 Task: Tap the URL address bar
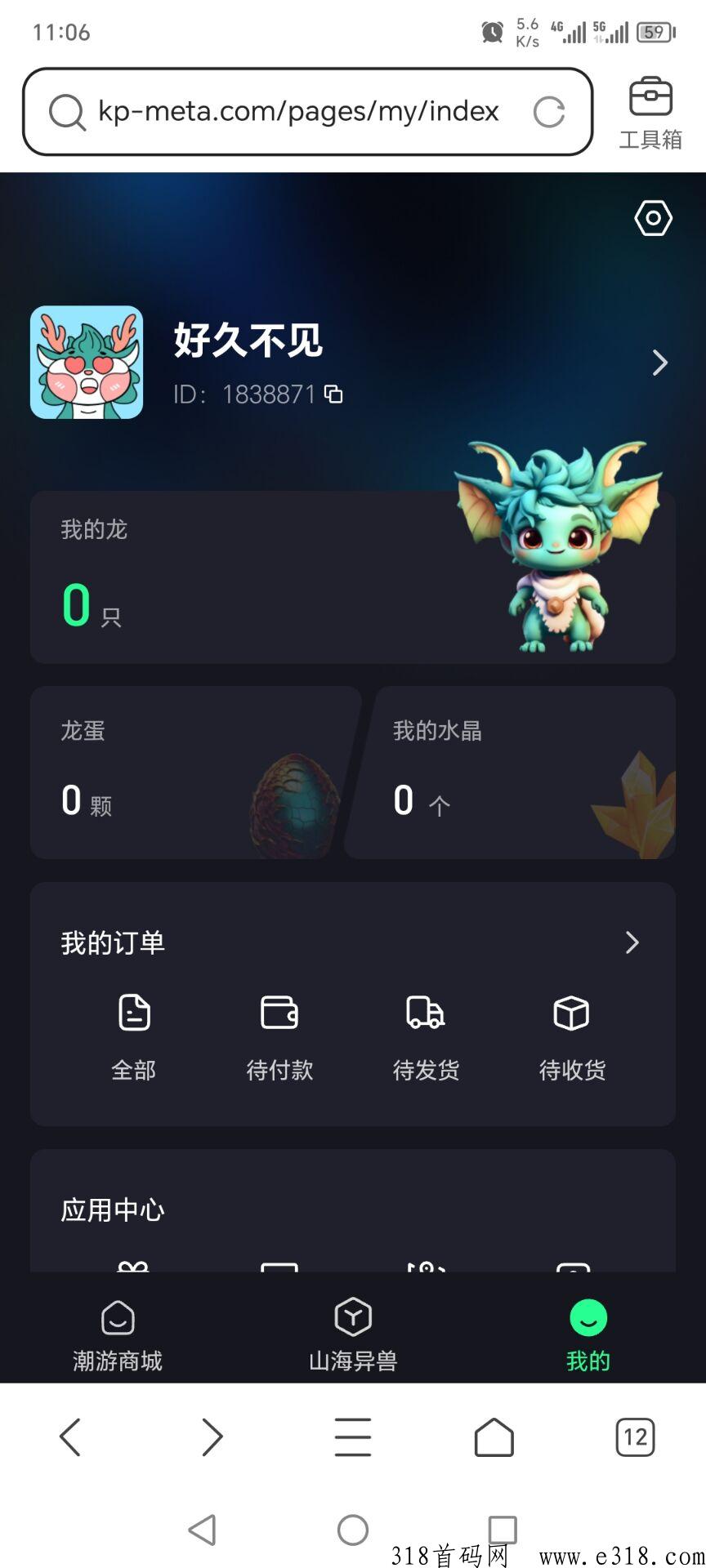tap(298, 111)
